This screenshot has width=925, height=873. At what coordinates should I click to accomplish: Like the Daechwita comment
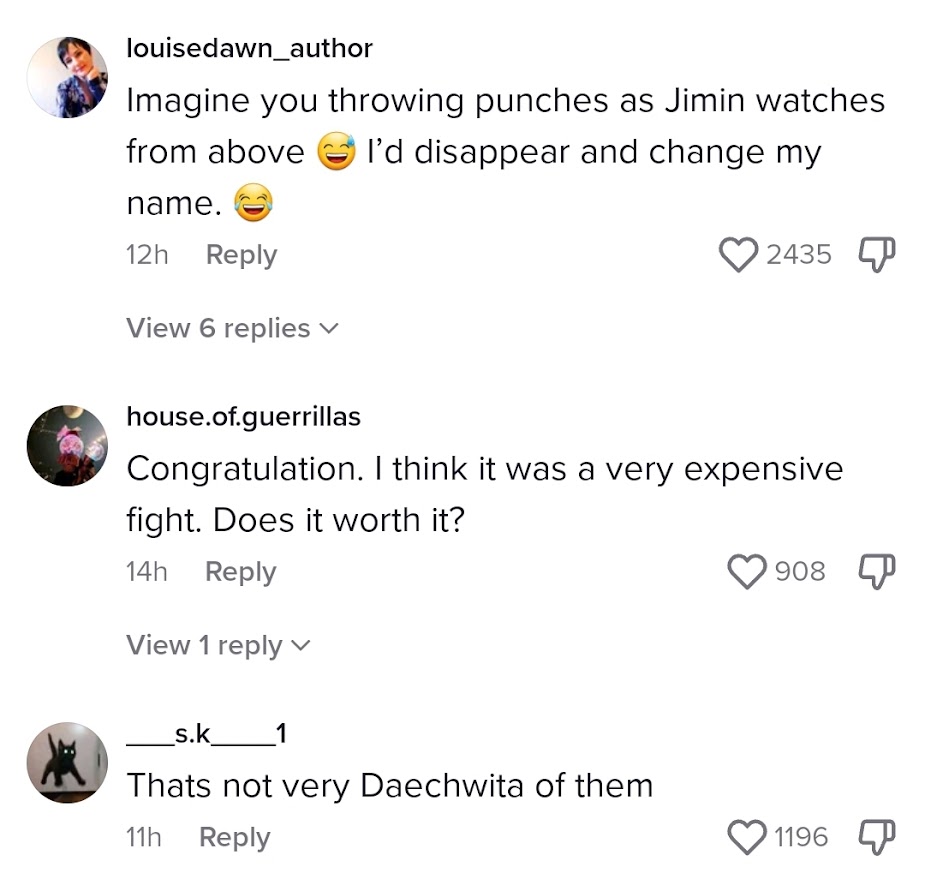tap(747, 837)
